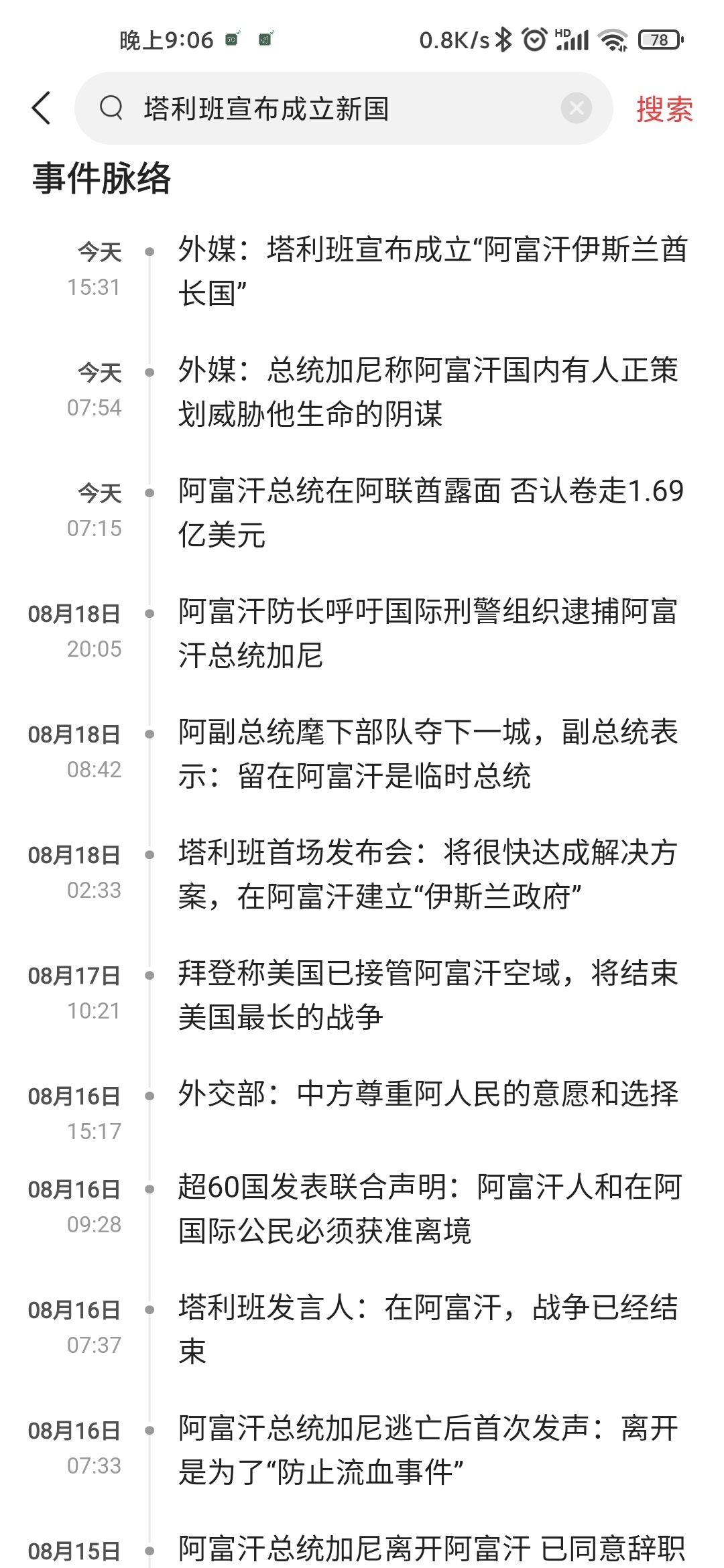Viewport: 724px width, 1568px height.
Task: Open 塔利班发言人：在阿富汗，战争已经结束
Action: 428,1329
